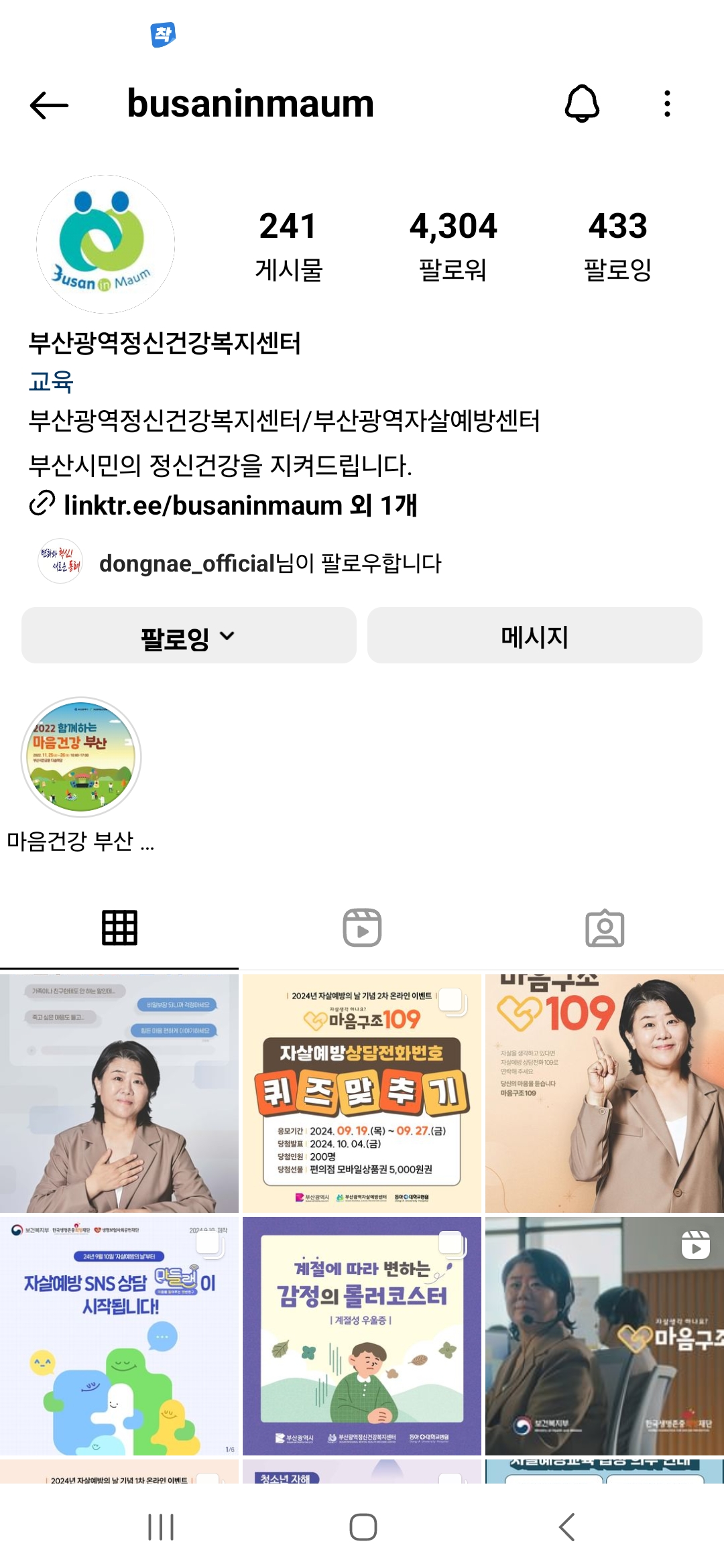The height and width of the screenshot is (1568, 724).
Task: Switch to the posts grid tab
Action: click(x=119, y=928)
